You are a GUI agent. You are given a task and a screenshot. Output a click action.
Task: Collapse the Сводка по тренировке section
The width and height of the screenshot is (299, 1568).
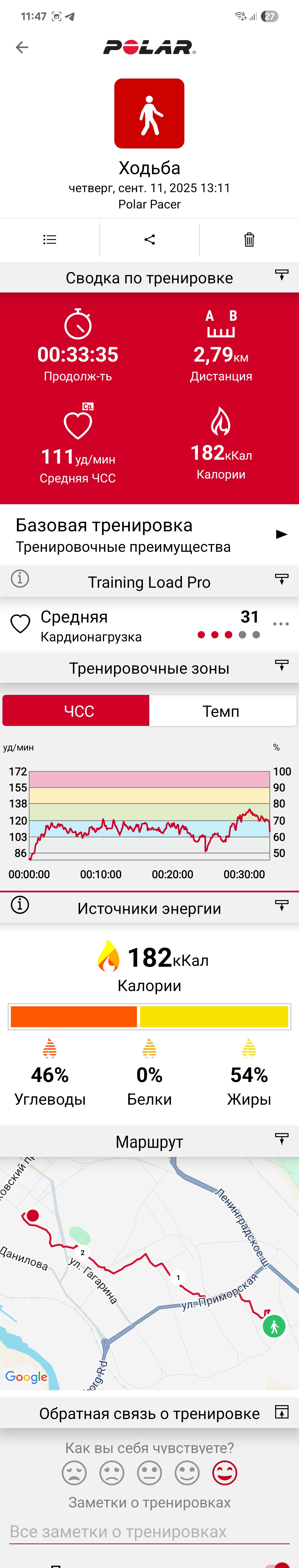(x=281, y=275)
